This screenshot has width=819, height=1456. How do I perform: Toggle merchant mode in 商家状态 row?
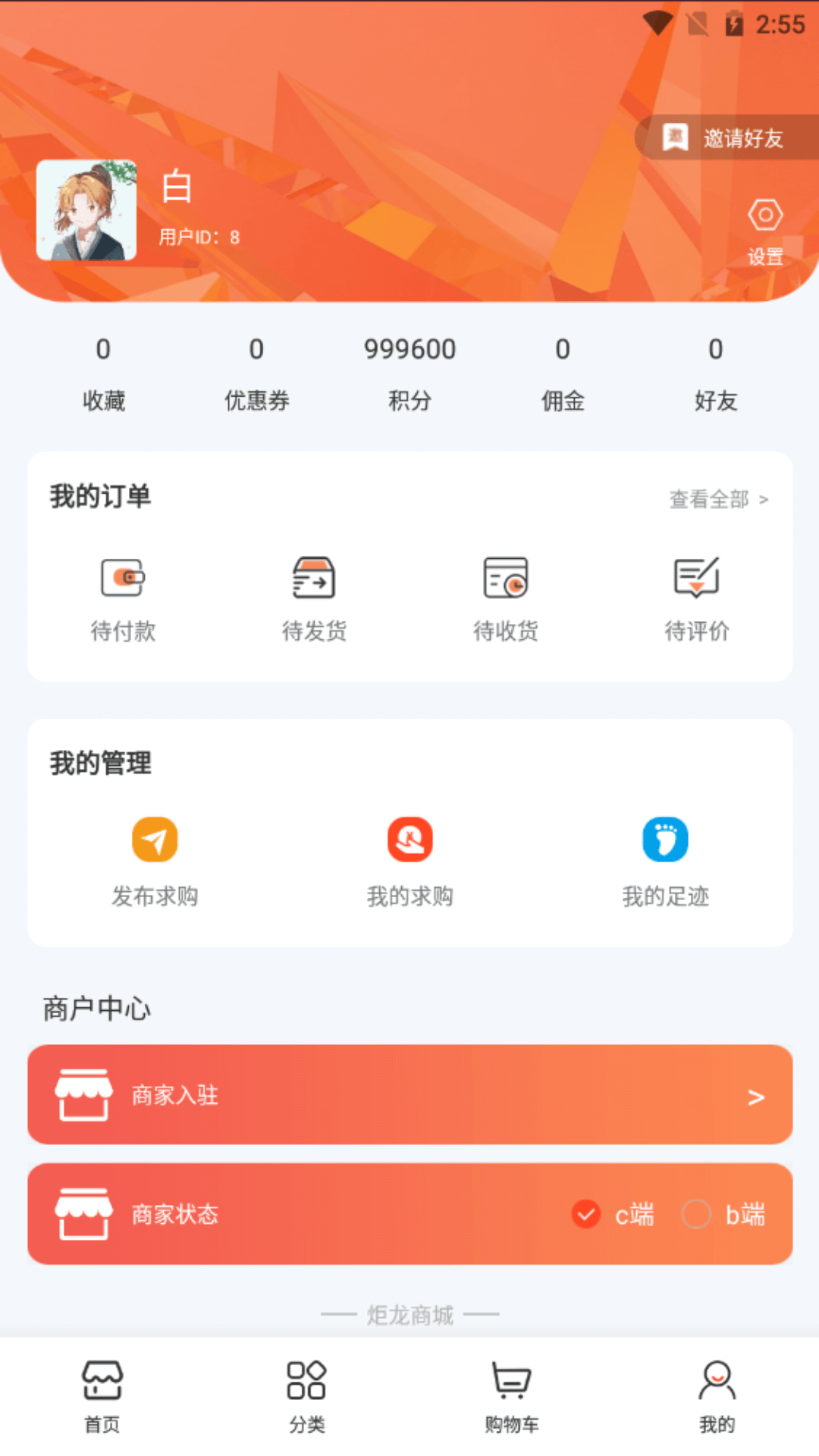pyautogui.click(x=409, y=1215)
